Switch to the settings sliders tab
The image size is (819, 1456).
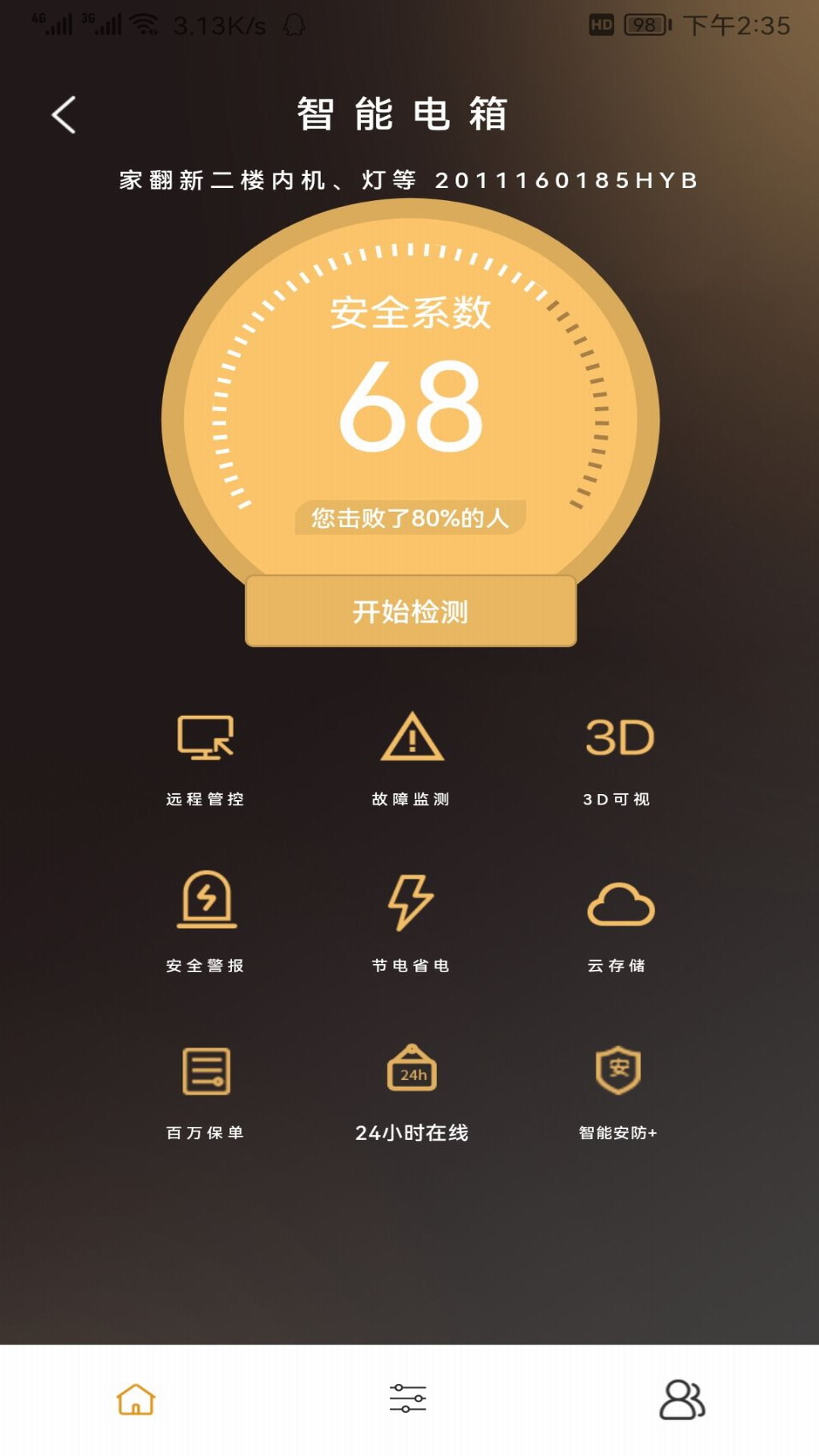coord(408,1398)
